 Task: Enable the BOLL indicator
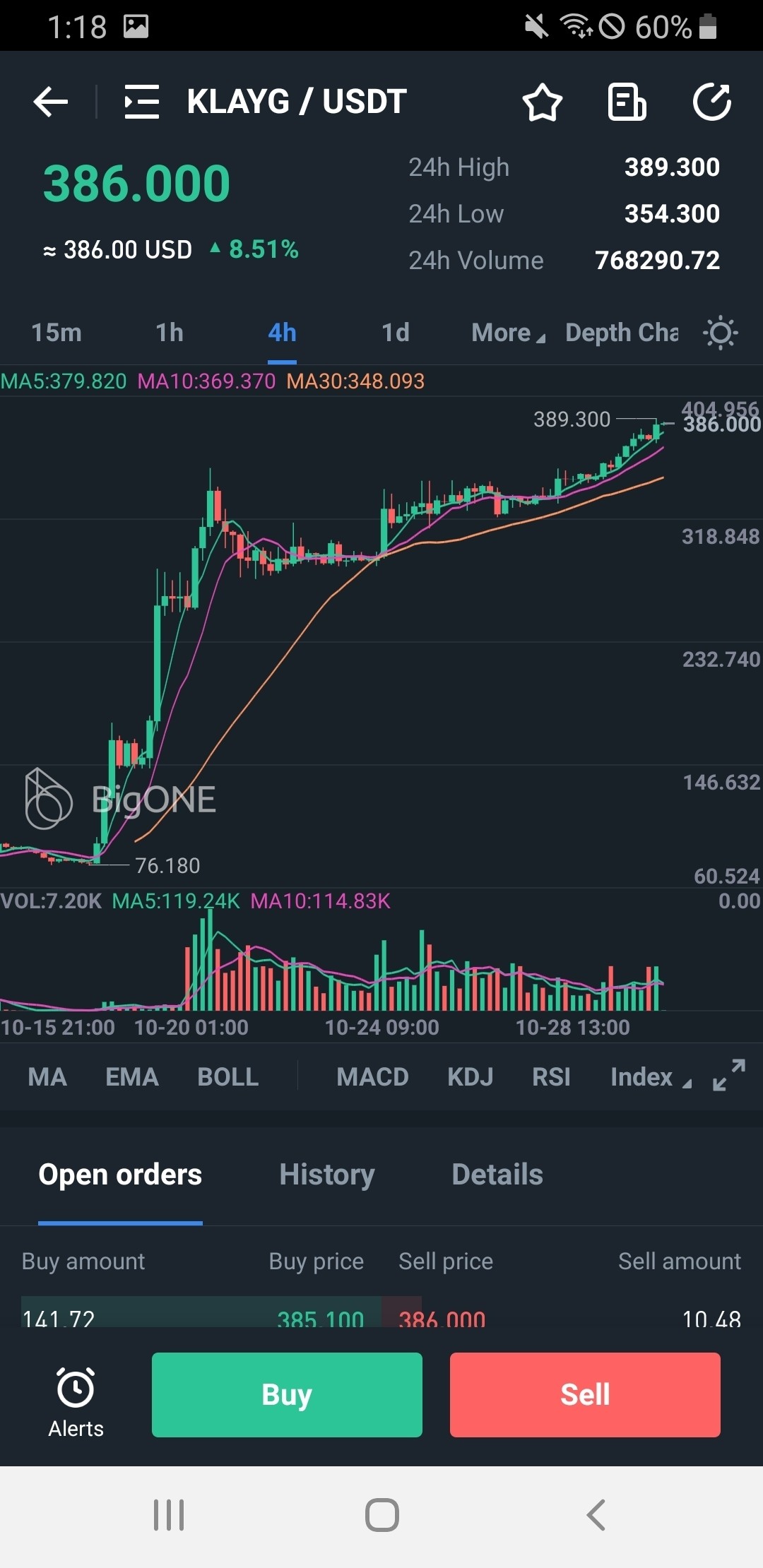(x=228, y=1077)
